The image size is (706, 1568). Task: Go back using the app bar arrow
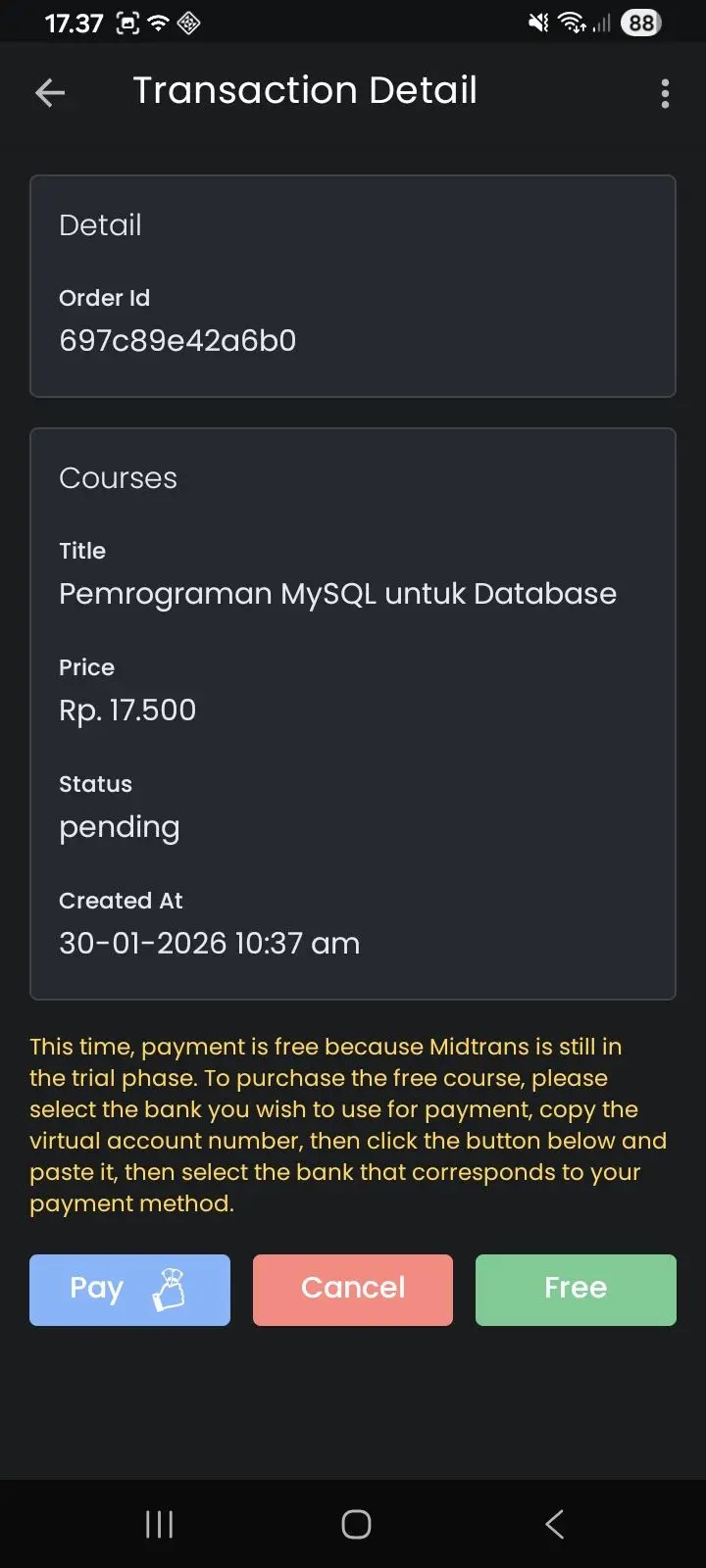pos(50,93)
